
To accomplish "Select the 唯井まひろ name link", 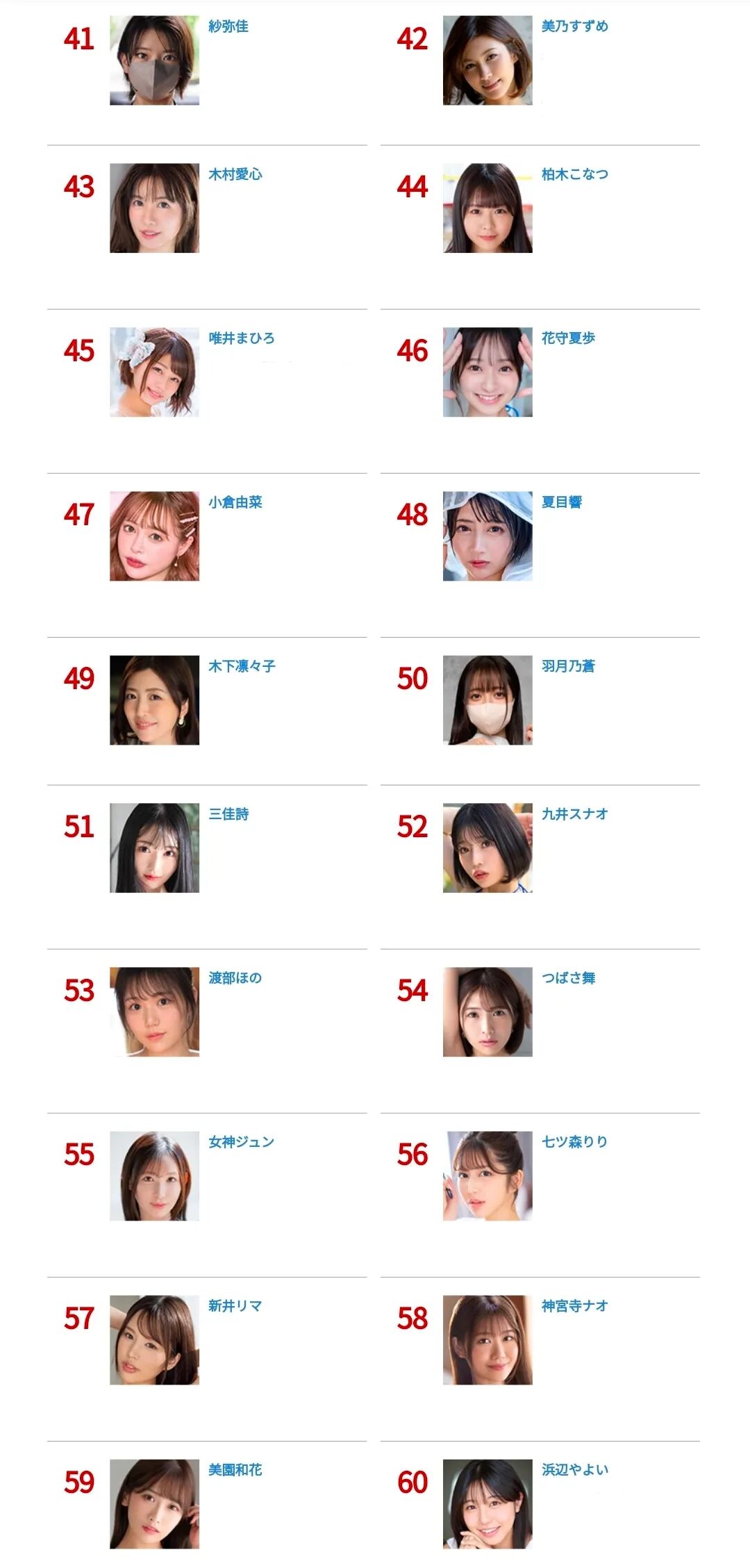I will point(242,338).
